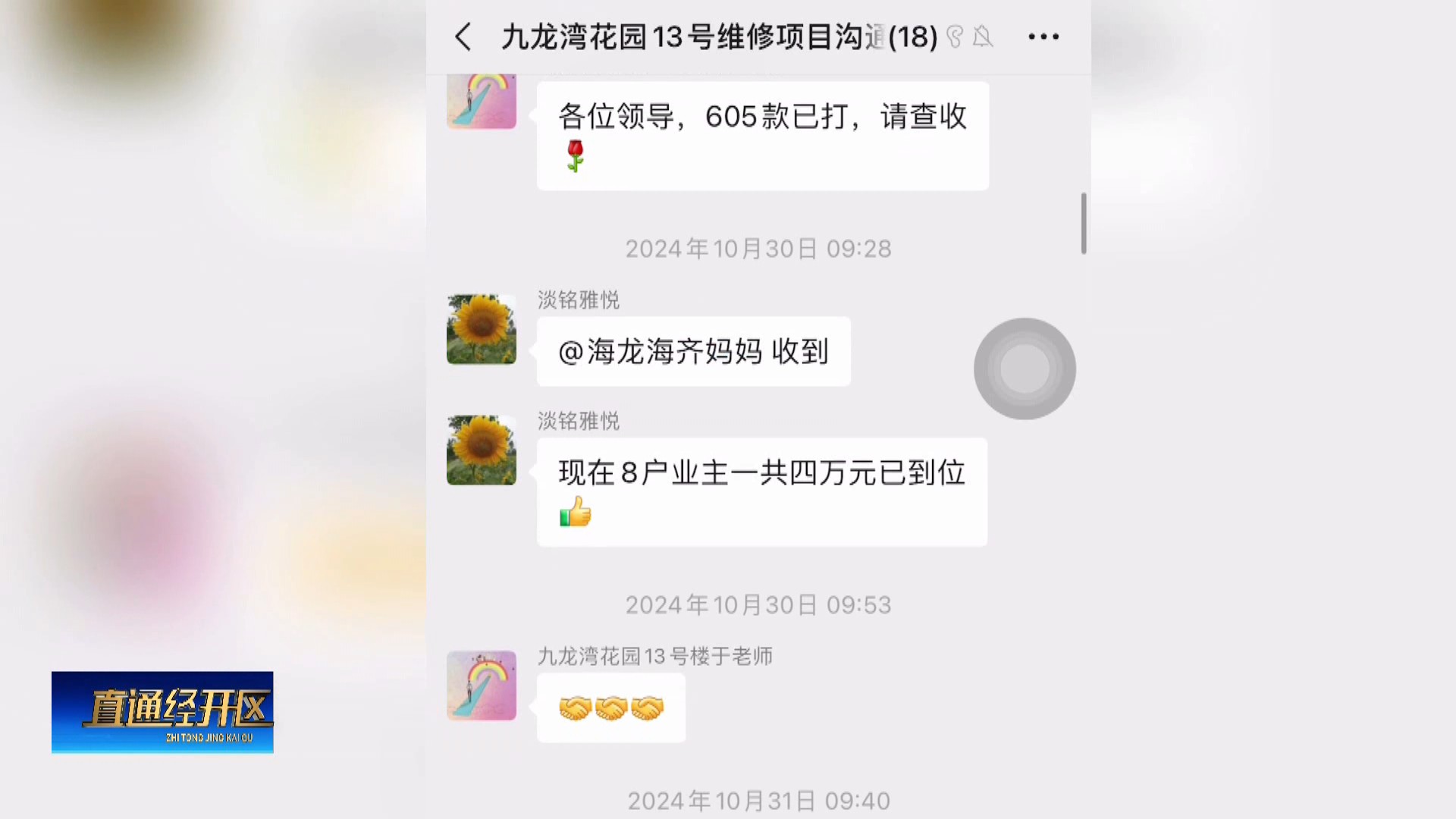Tap the avatar beside the 605款已打 message
This screenshot has width=1456, height=819.
(x=482, y=102)
